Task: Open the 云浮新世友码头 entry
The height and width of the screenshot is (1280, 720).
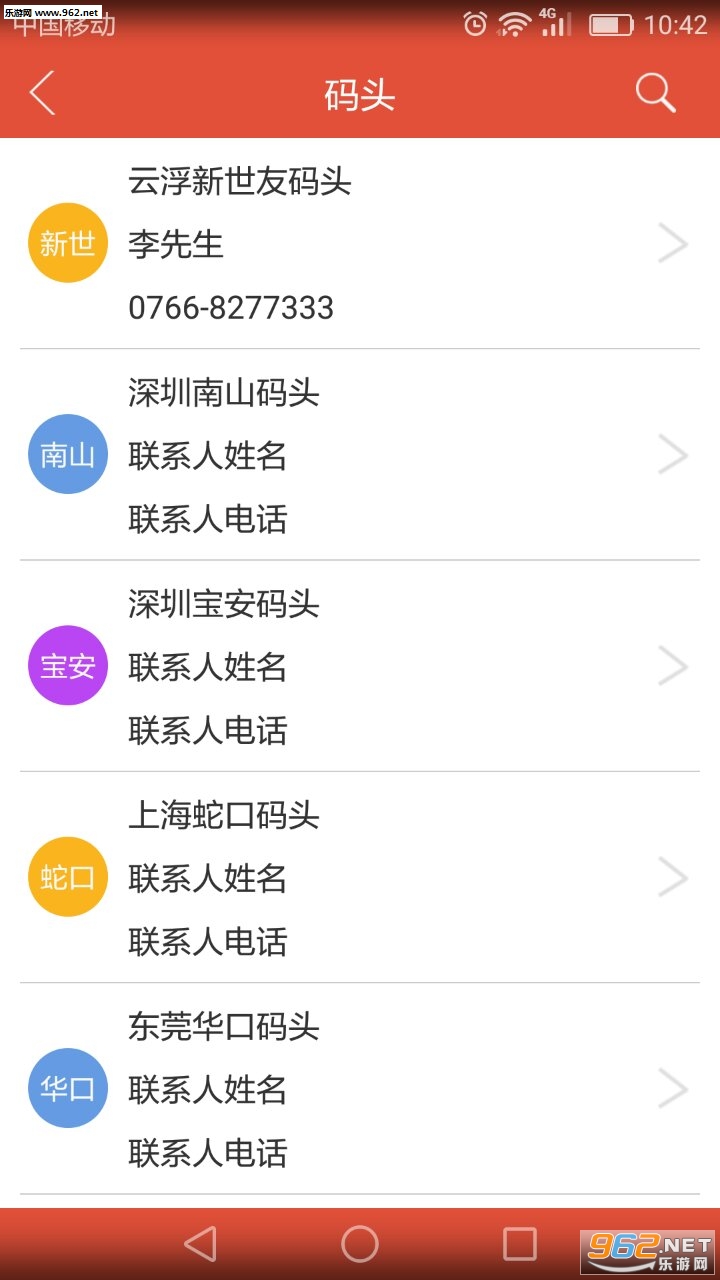Action: click(360, 244)
